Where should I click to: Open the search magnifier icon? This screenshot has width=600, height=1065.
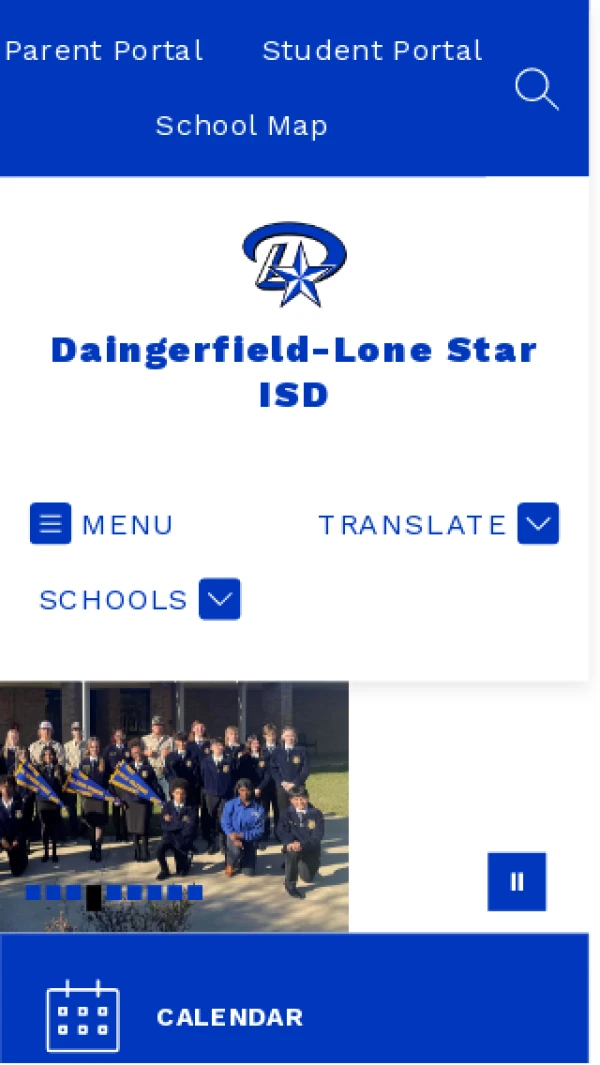pyautogui.click(x=536, y=89)
